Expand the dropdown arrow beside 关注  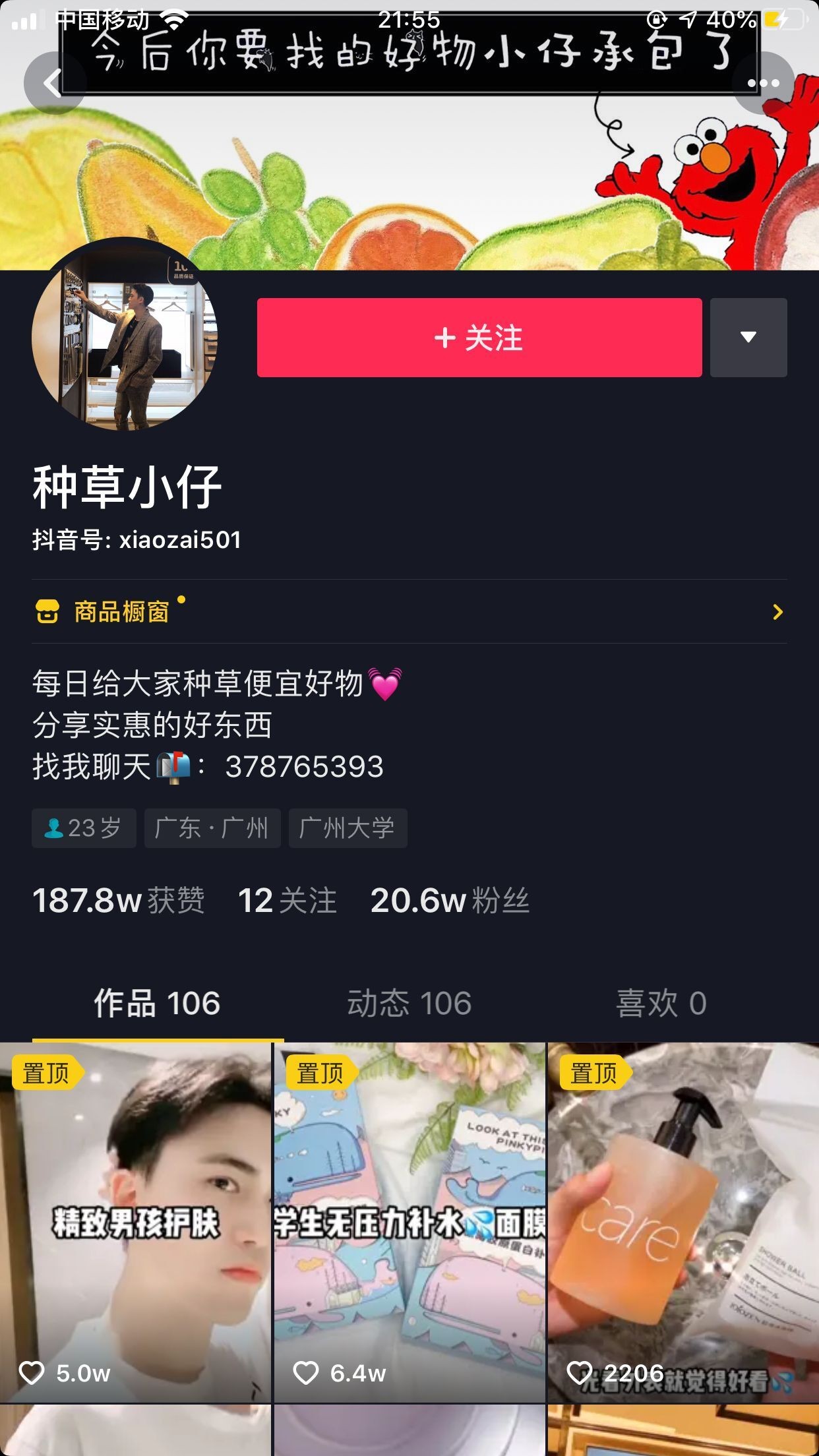coord(748,338)
